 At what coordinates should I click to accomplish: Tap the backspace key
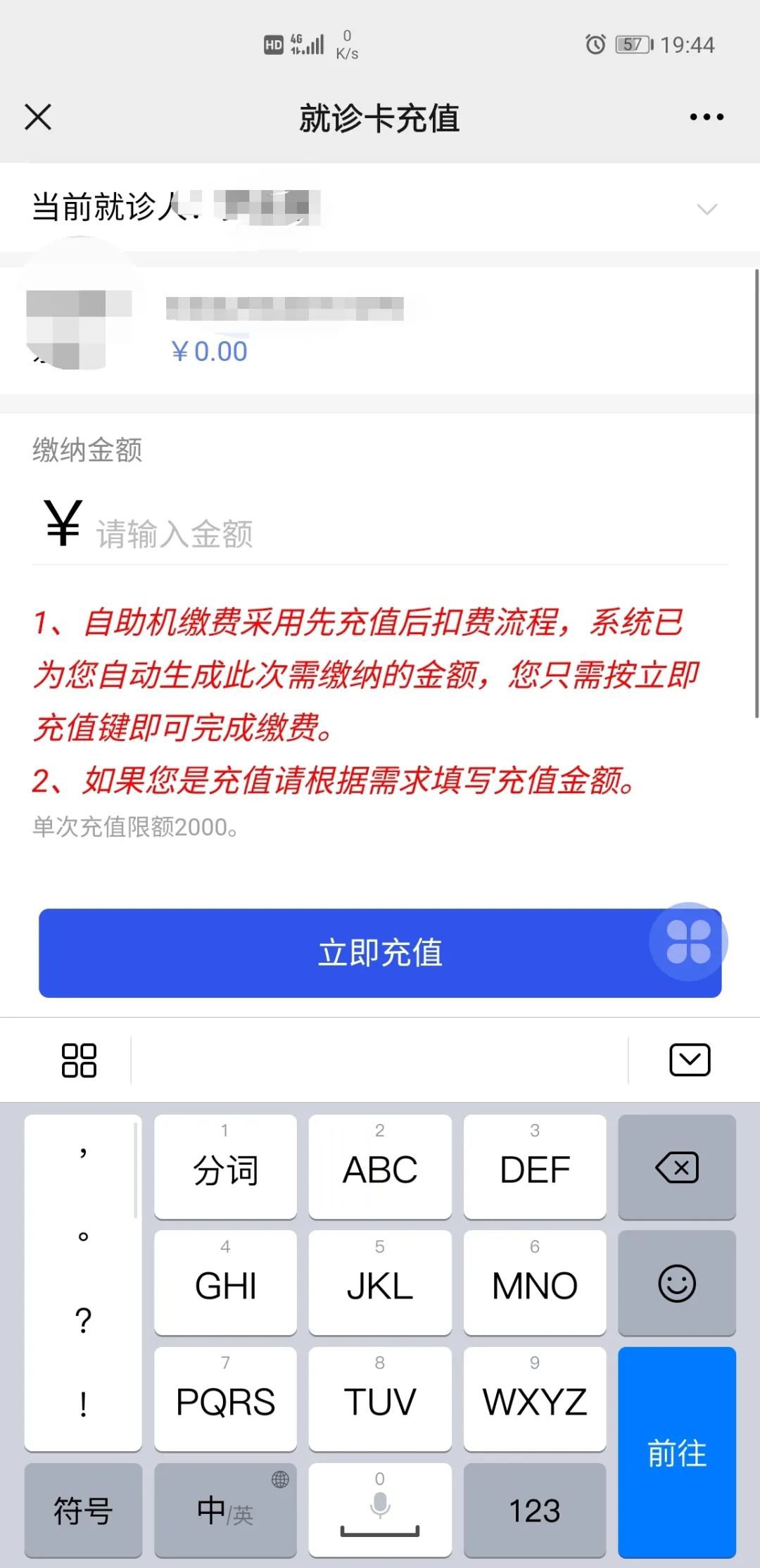pos(676,1168)
